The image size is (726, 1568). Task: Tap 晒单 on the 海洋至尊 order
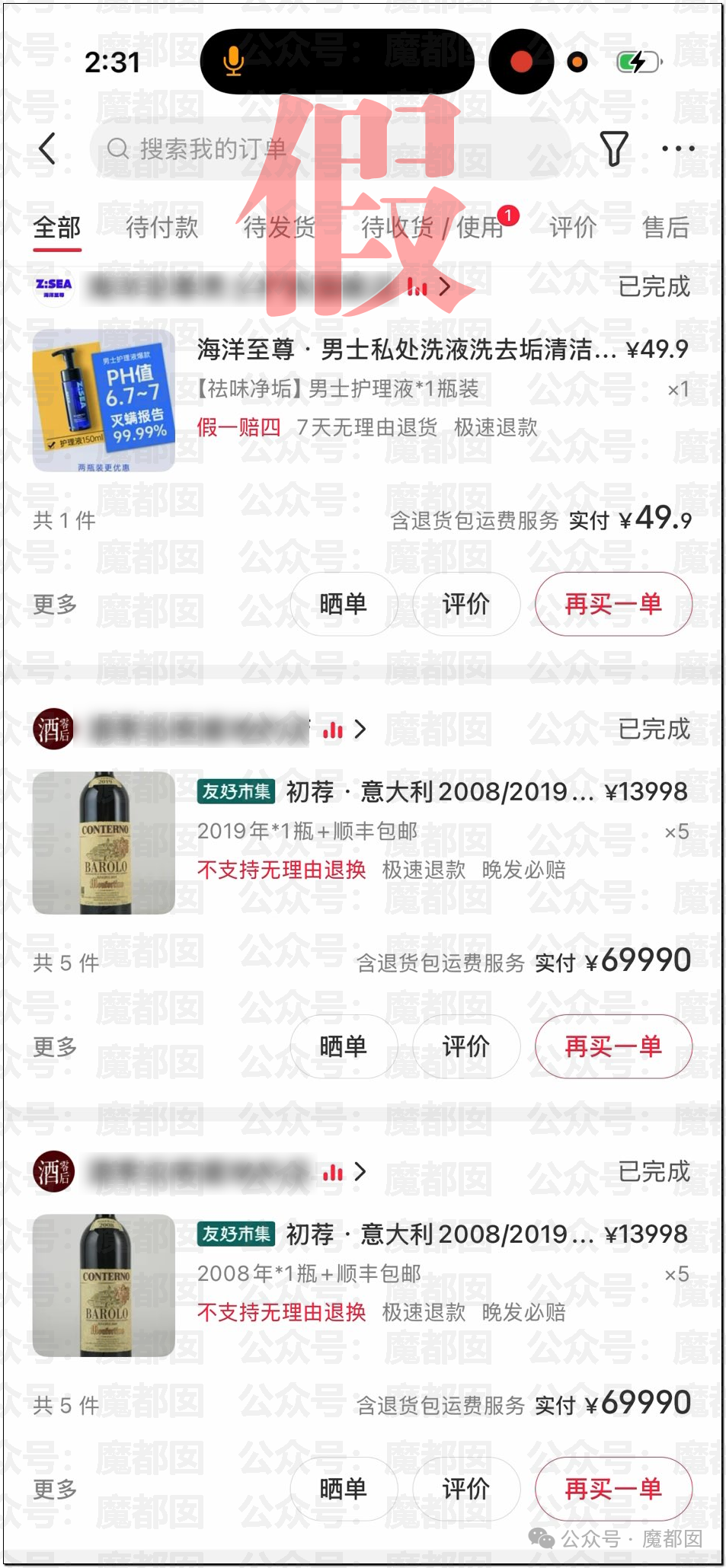tap(343, 604)
